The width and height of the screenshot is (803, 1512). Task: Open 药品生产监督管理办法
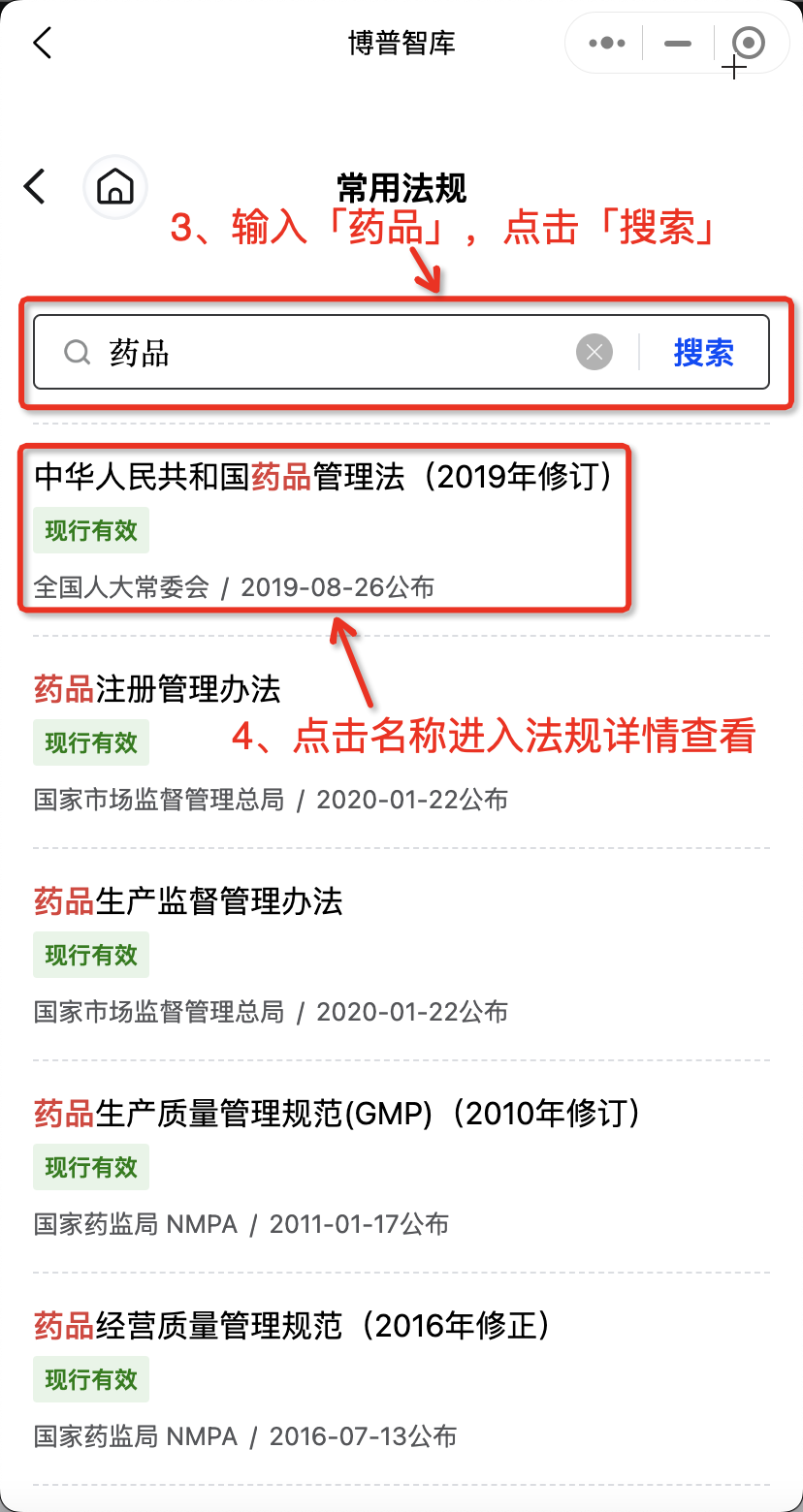[x=188, y=901]
